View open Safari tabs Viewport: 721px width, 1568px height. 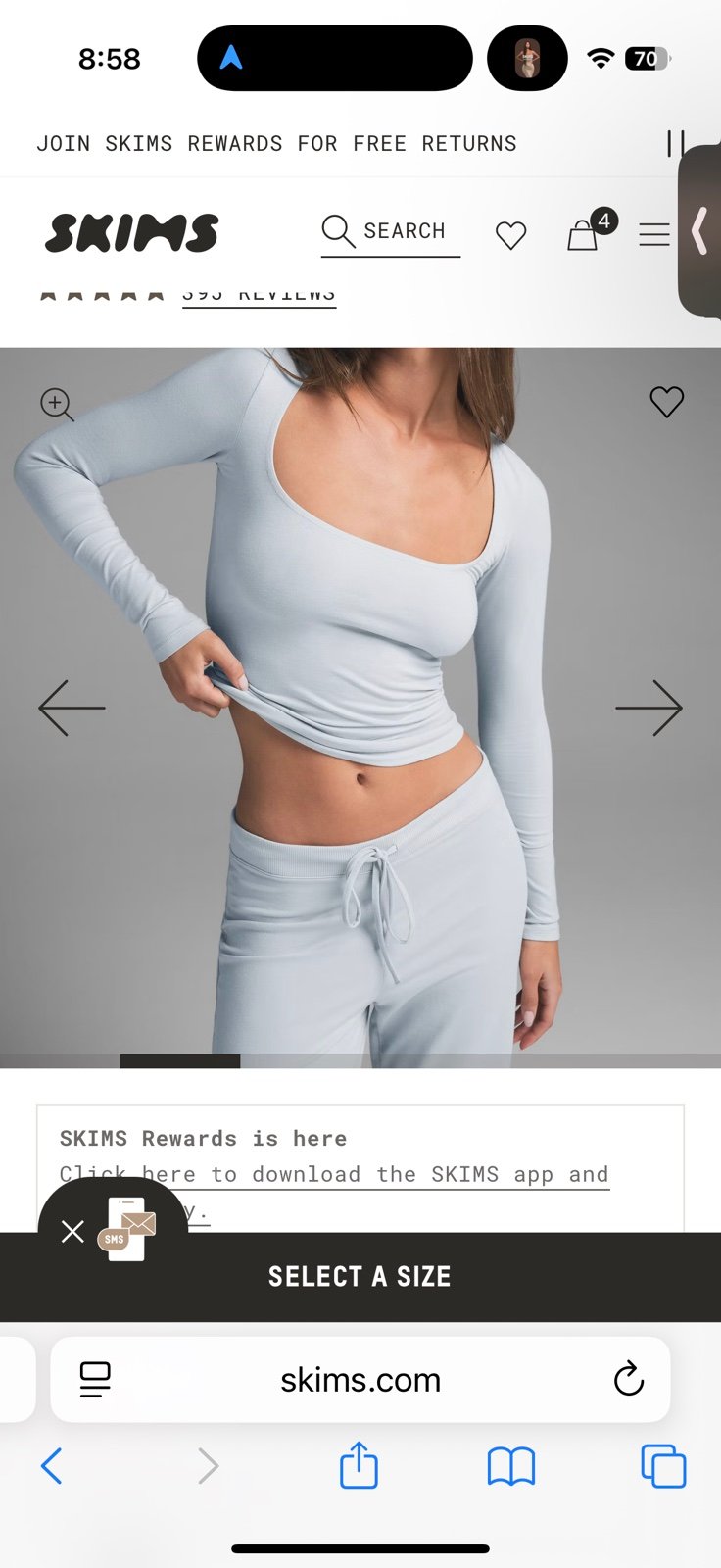pyautogui.click(x=663, y=1466)
